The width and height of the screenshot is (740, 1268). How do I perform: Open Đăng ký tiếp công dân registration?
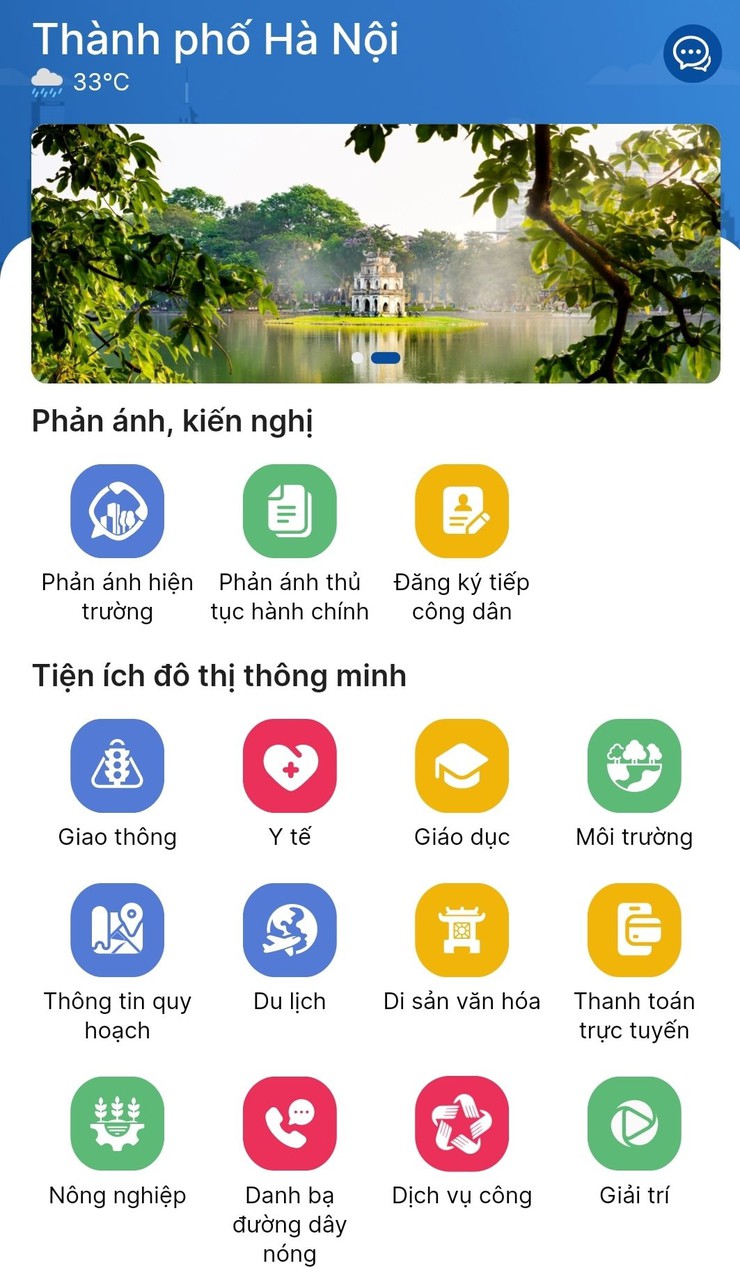[x=462, y=510]
